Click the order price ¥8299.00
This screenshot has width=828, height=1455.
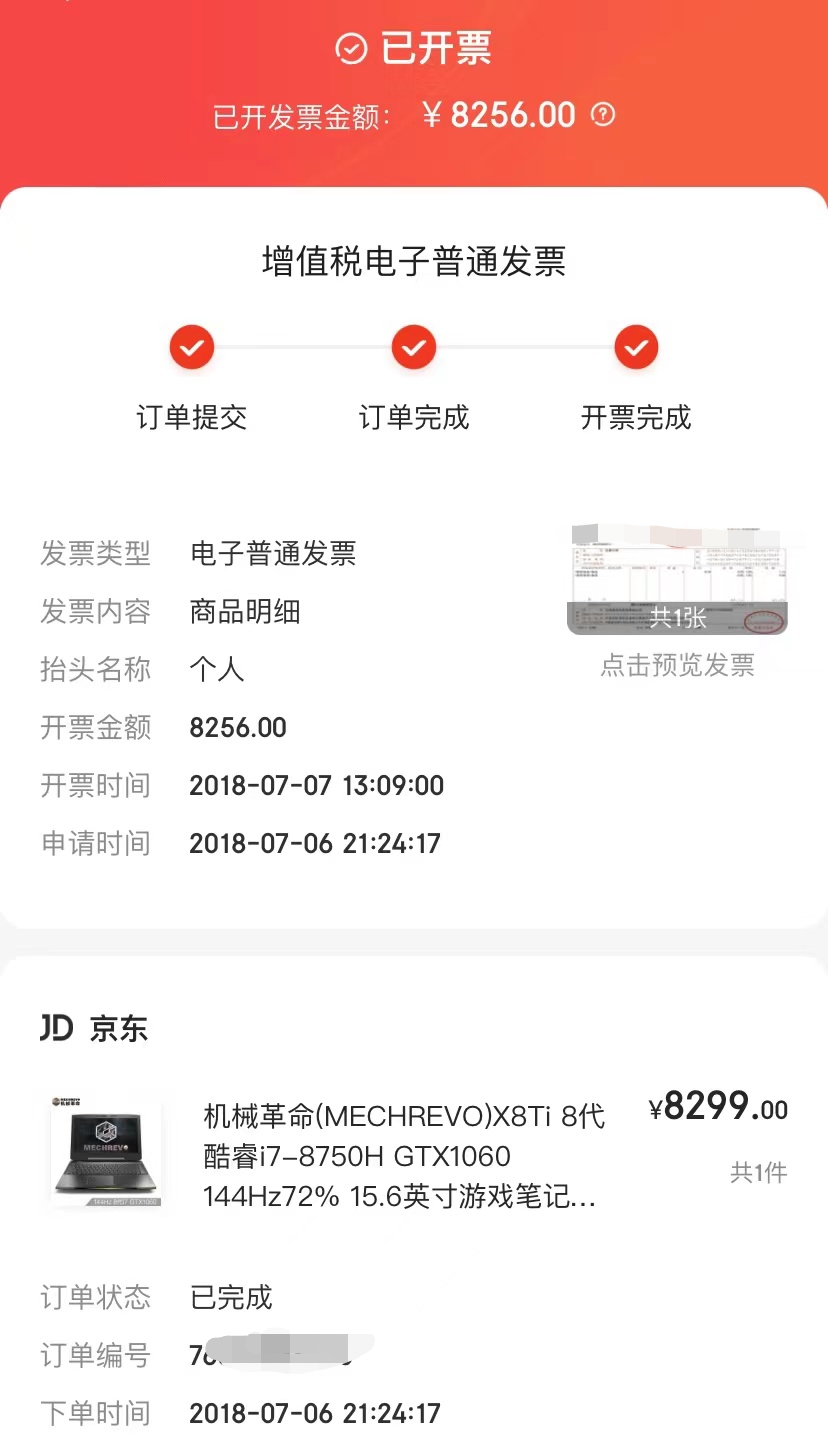click(x=716, y=1108)
